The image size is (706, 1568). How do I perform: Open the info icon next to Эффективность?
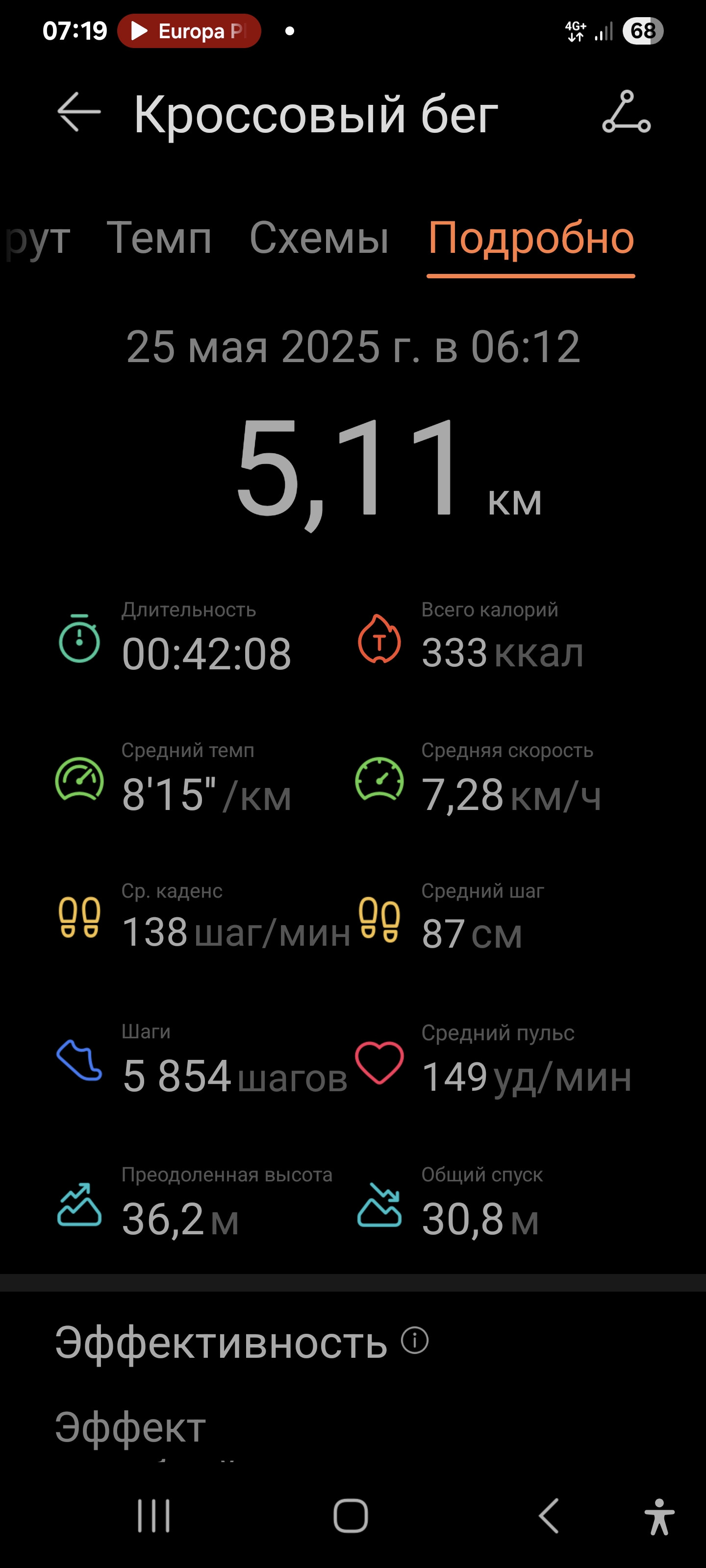[x=415, y=1340]
